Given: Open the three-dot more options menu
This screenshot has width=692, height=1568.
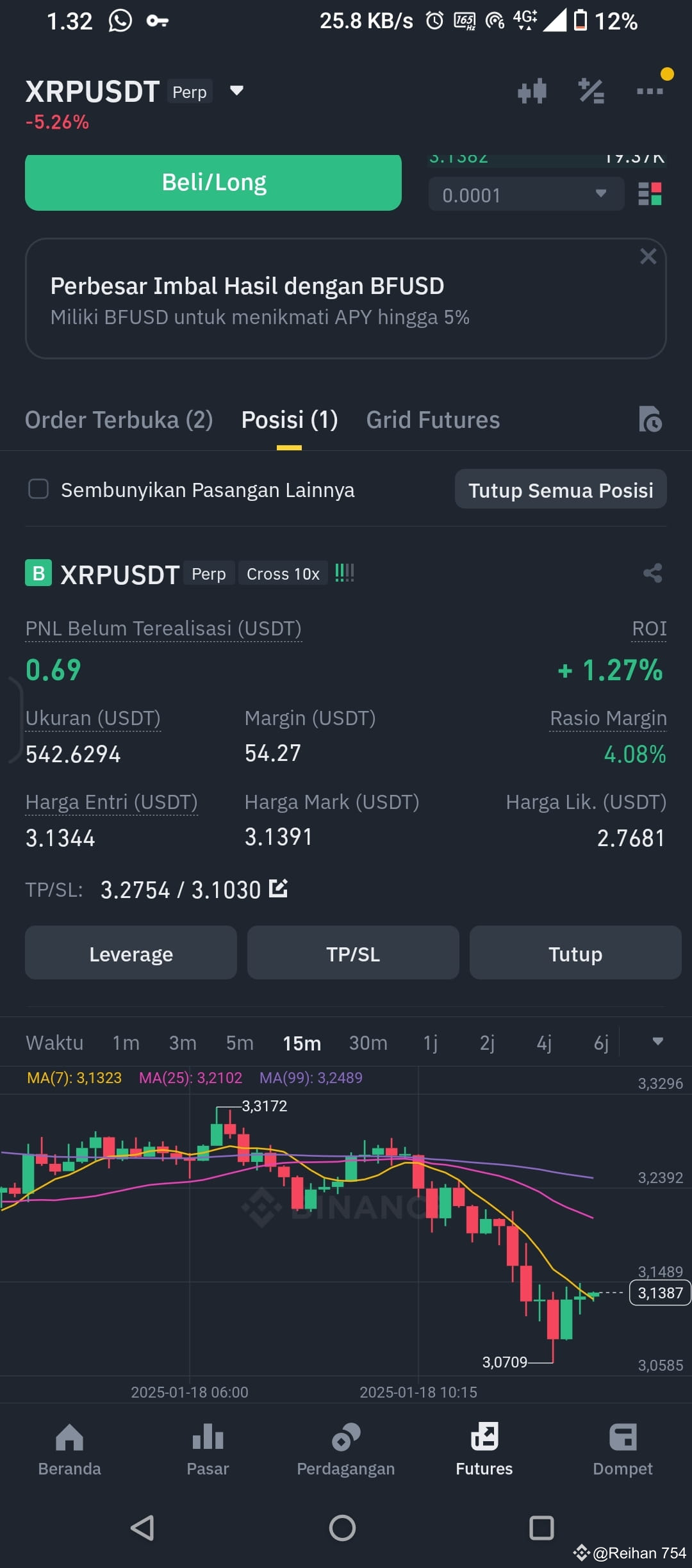Looking at the screenshot, I should [650, 91].
